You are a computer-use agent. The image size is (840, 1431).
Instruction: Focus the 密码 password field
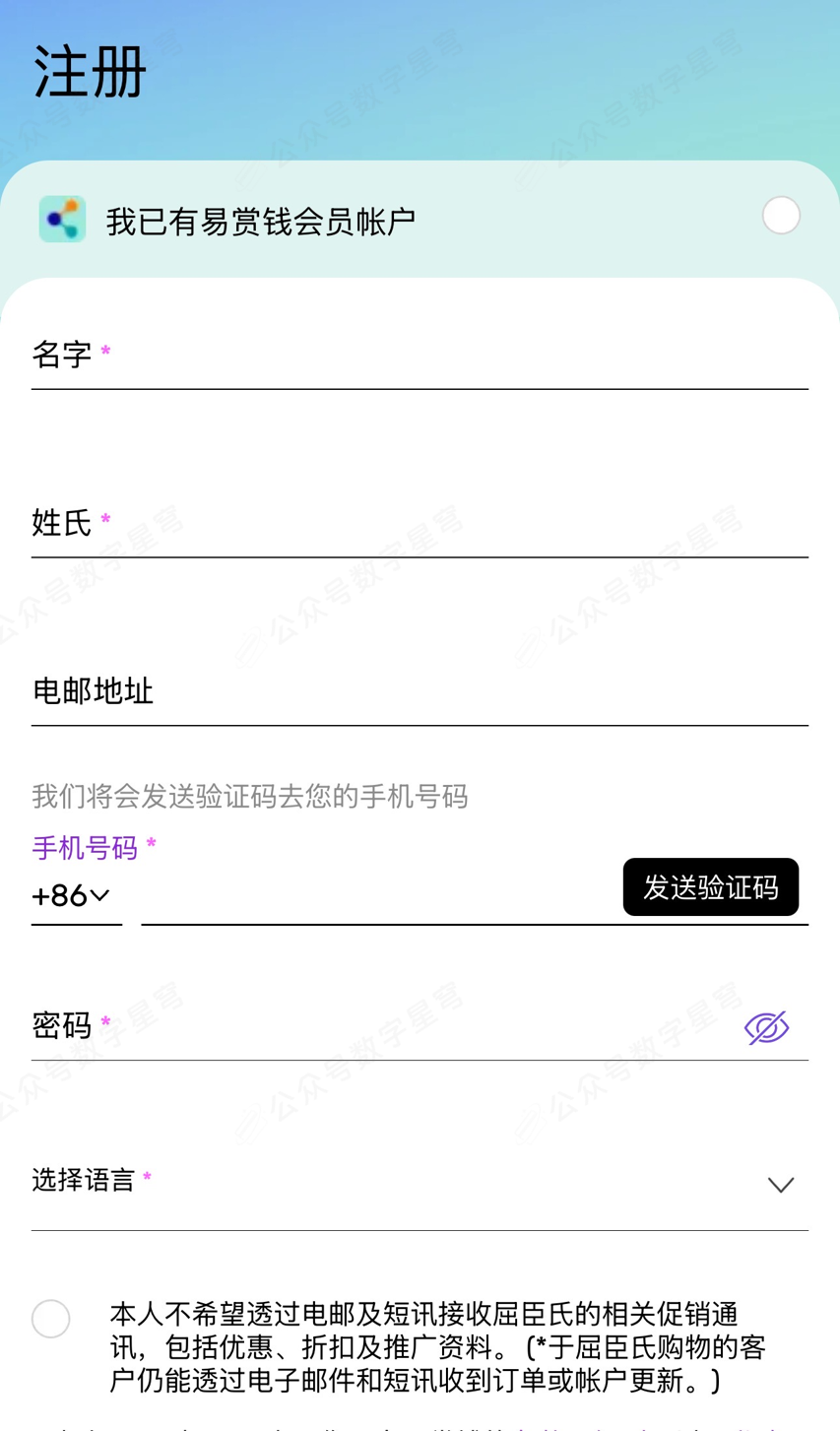click(384, 1026)
